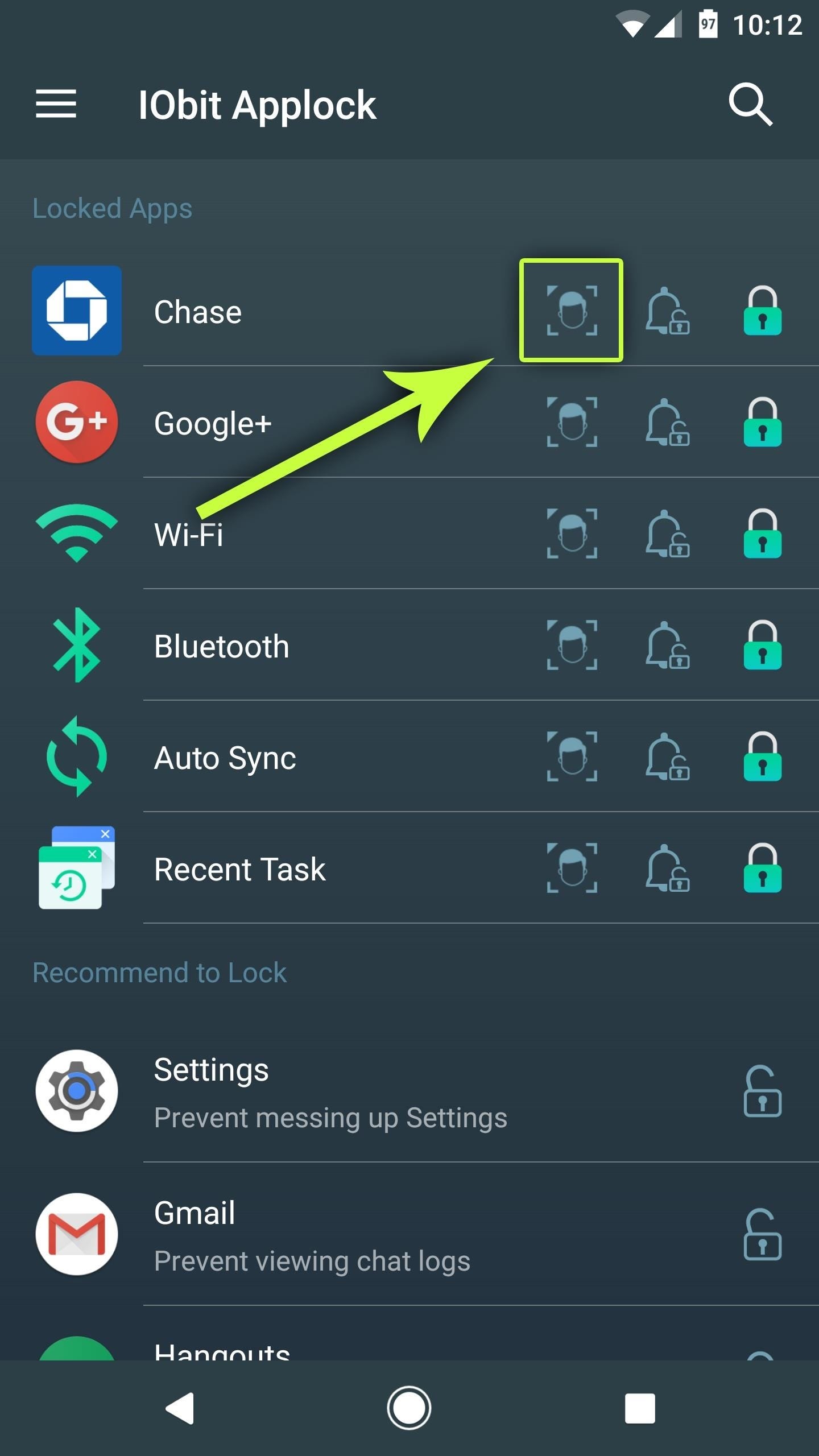
Task: Tap the face capture icon for Wi-Fi
Action: (x=572, y=533)
